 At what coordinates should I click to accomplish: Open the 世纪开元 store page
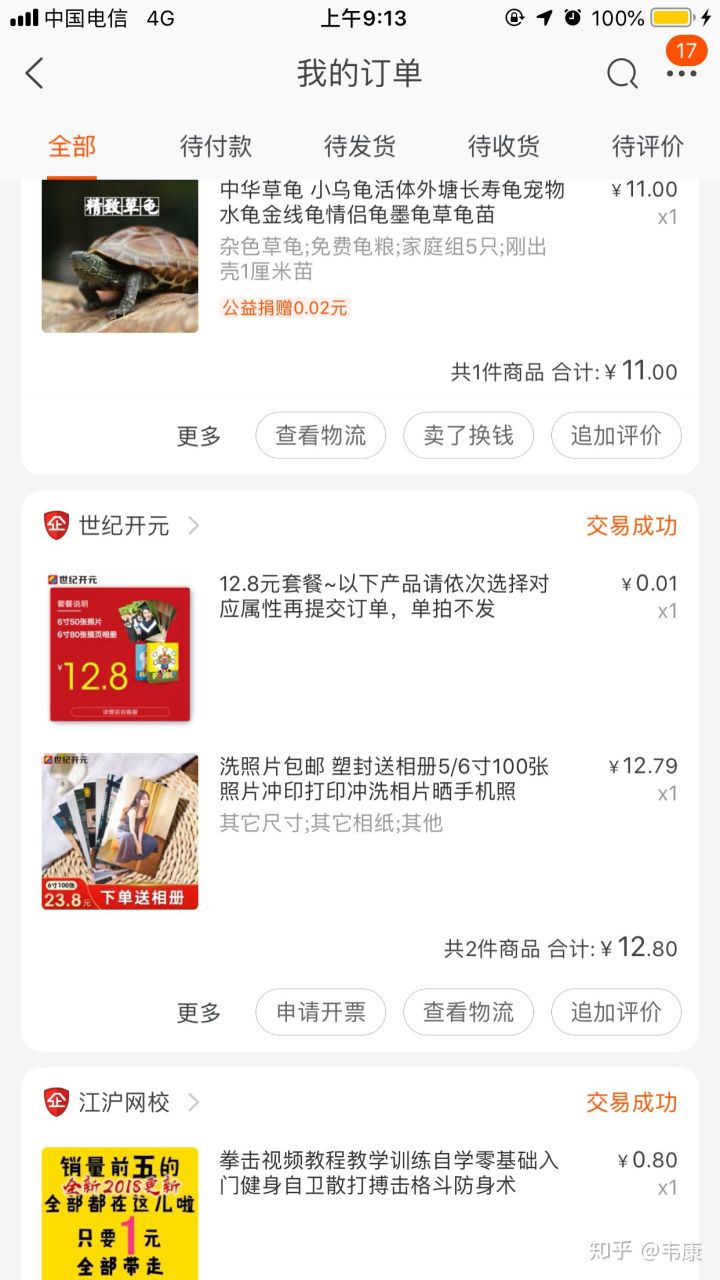124,525
